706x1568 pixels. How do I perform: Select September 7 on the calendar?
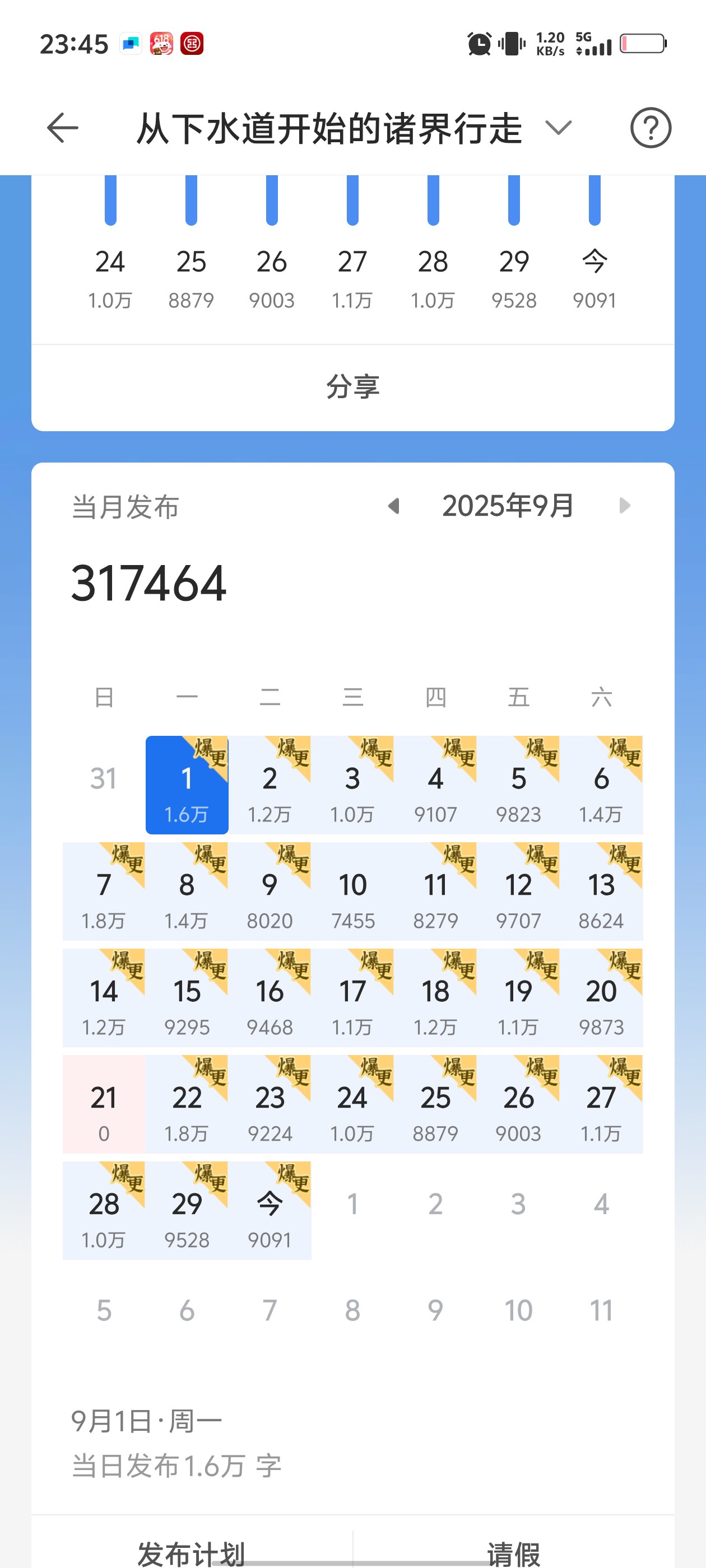click(x=104, y=892)
